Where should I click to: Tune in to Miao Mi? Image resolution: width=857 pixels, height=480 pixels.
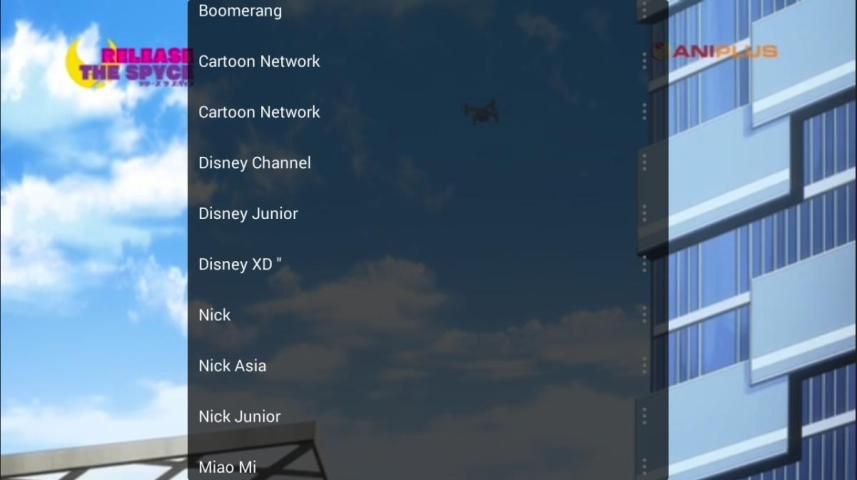(x=227, y=467)
